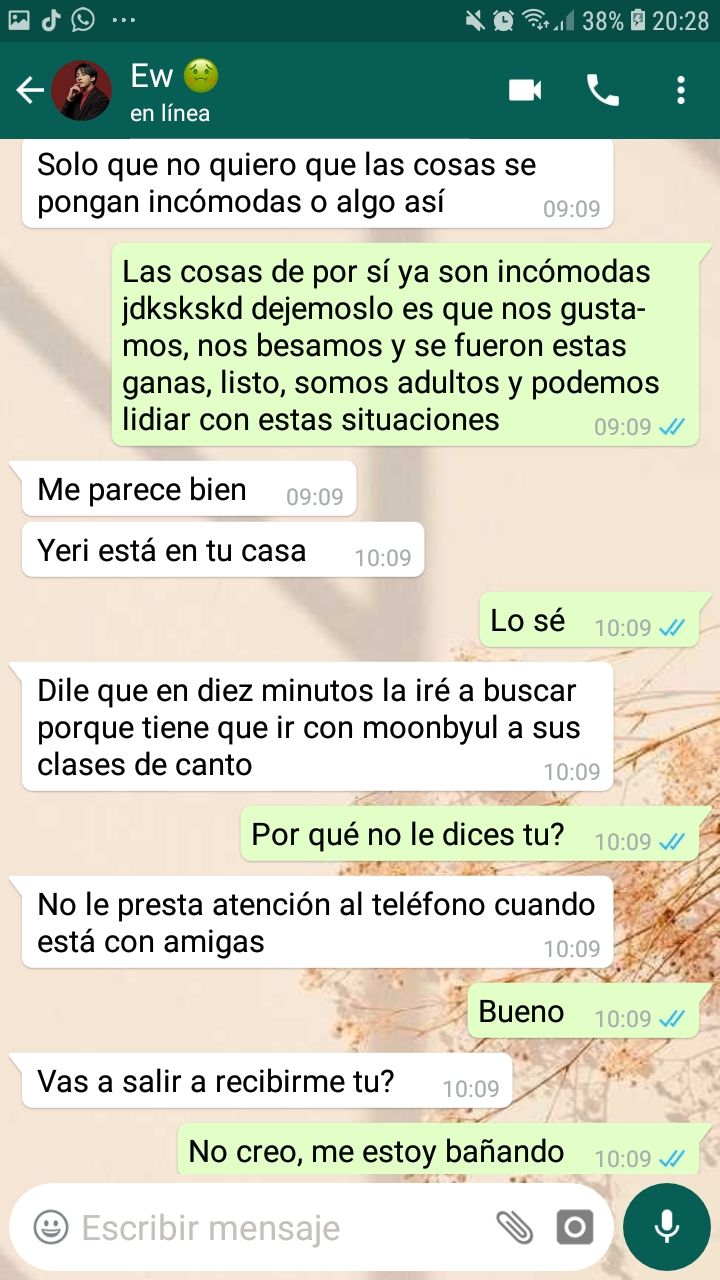This screenshot has height=1280, width=720.
Task: Open the camera from message bar
Action: coord(575,1227)
